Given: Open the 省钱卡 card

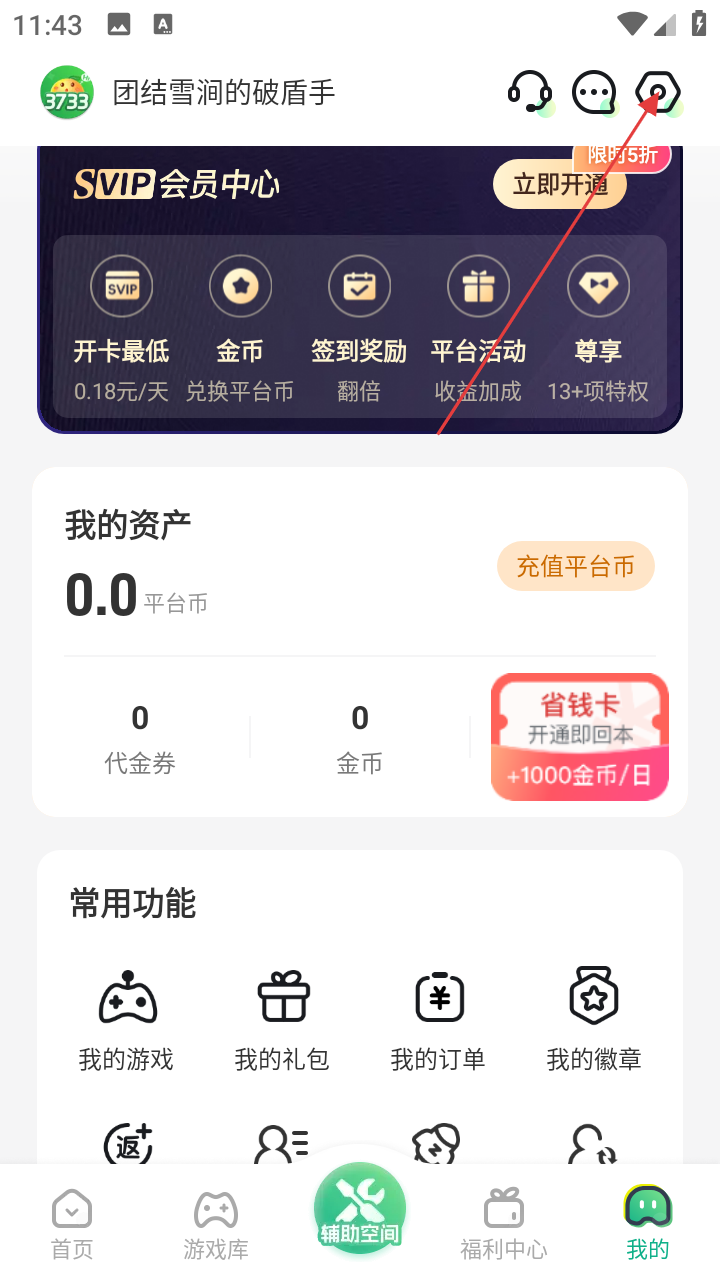Looking at the screenshot, I should click(x=579, y=737).
